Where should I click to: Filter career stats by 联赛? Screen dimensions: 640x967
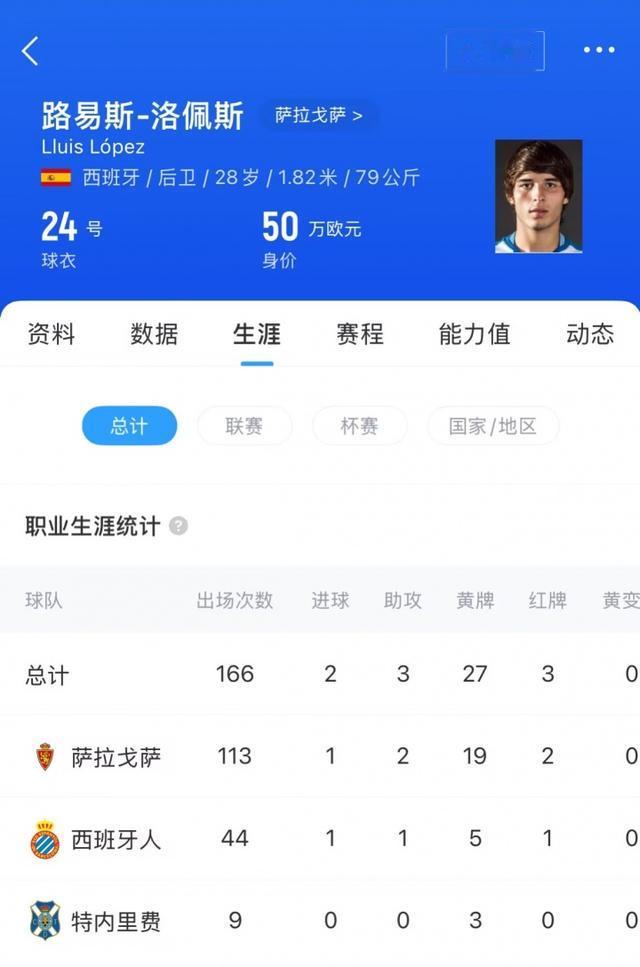tap(244, 426)
